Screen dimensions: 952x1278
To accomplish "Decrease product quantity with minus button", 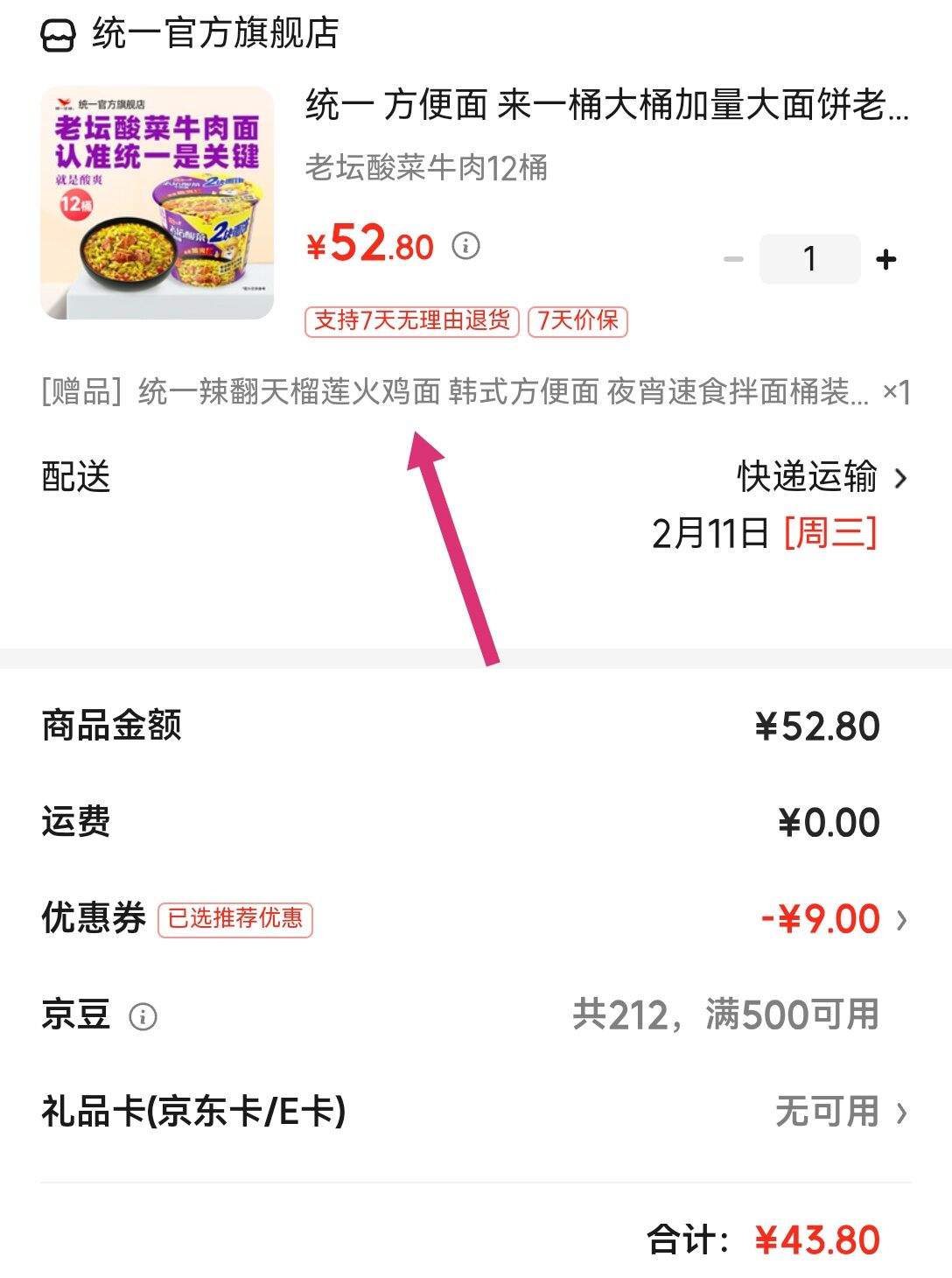I will click(733, 259).
